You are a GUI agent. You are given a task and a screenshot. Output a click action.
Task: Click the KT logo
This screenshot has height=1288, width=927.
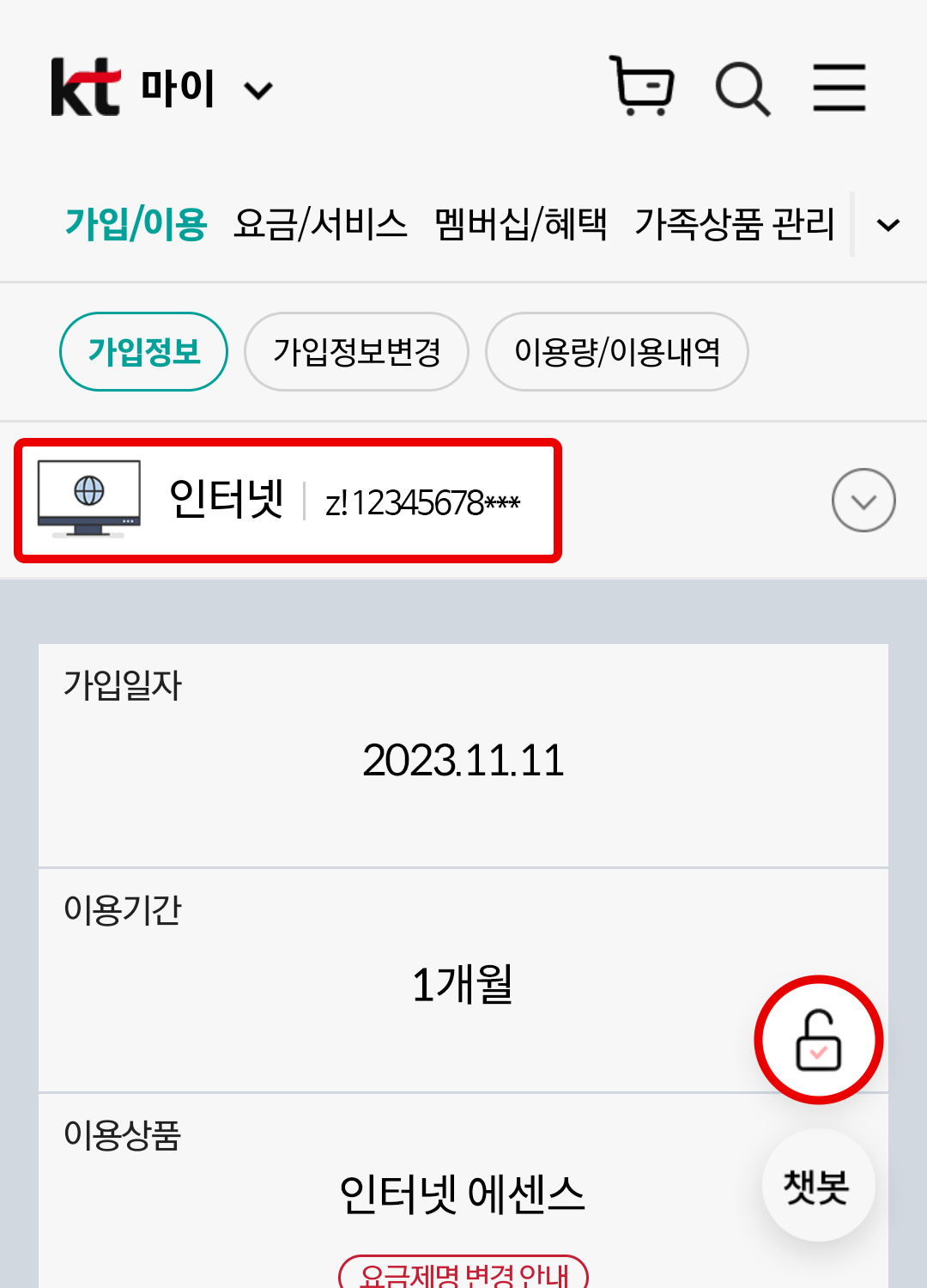[86, 86]
